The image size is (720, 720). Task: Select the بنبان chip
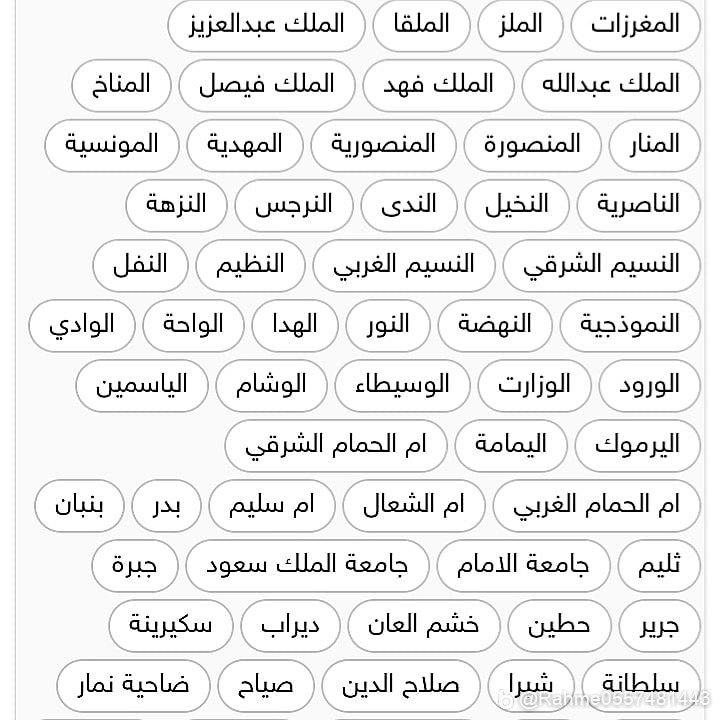point(78,505)
